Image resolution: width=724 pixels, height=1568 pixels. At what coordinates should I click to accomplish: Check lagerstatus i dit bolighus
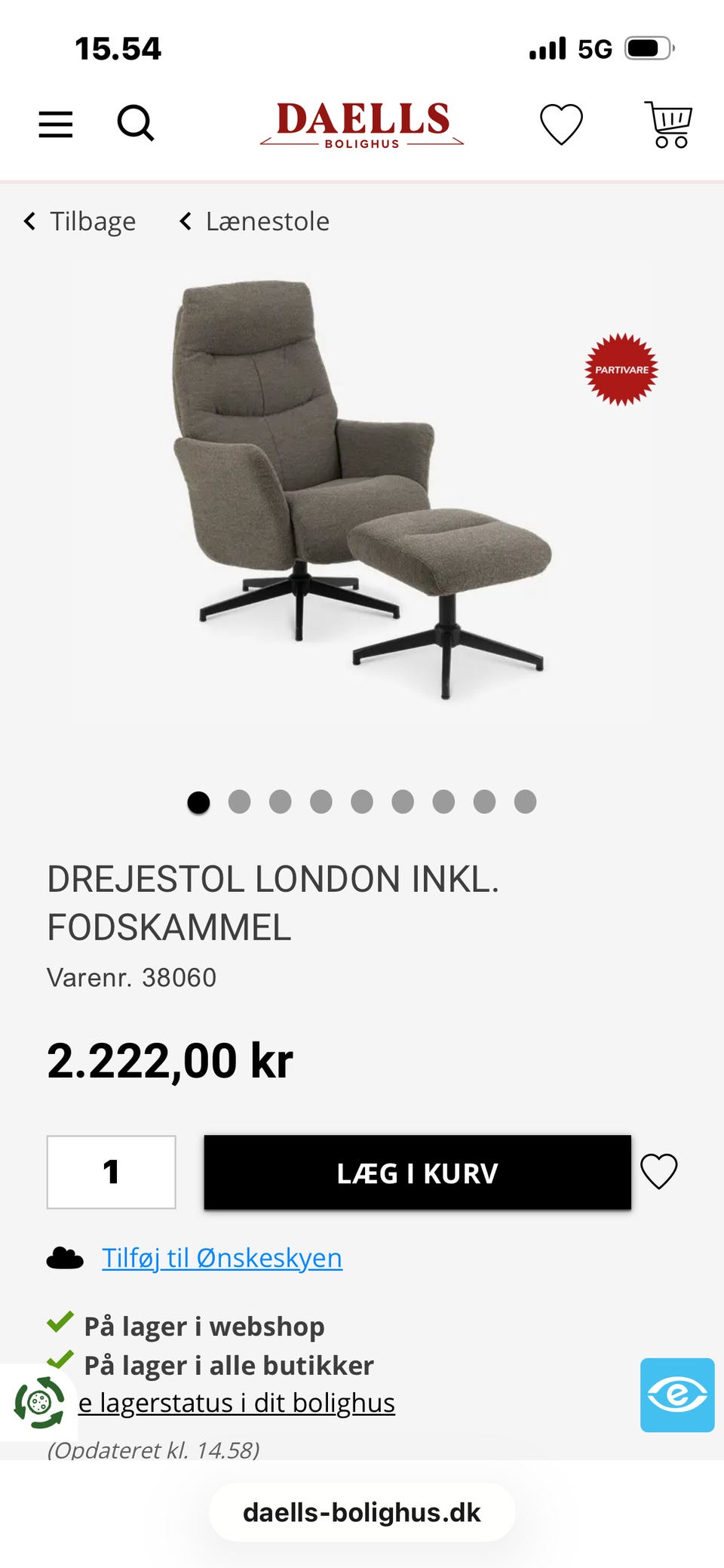pyautogui.click(x=237, y=1403)
